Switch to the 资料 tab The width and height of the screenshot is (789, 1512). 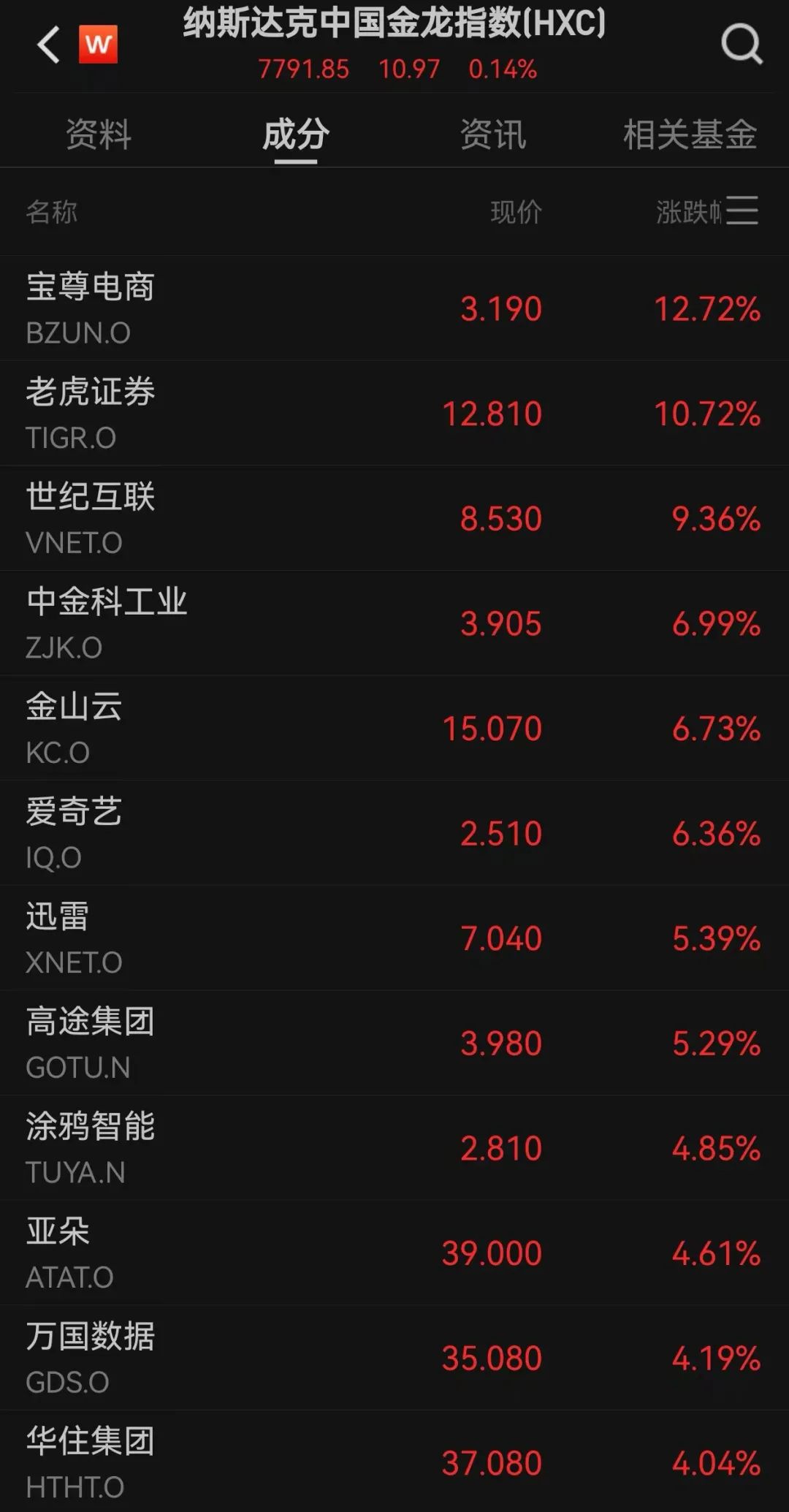point(99,134)
